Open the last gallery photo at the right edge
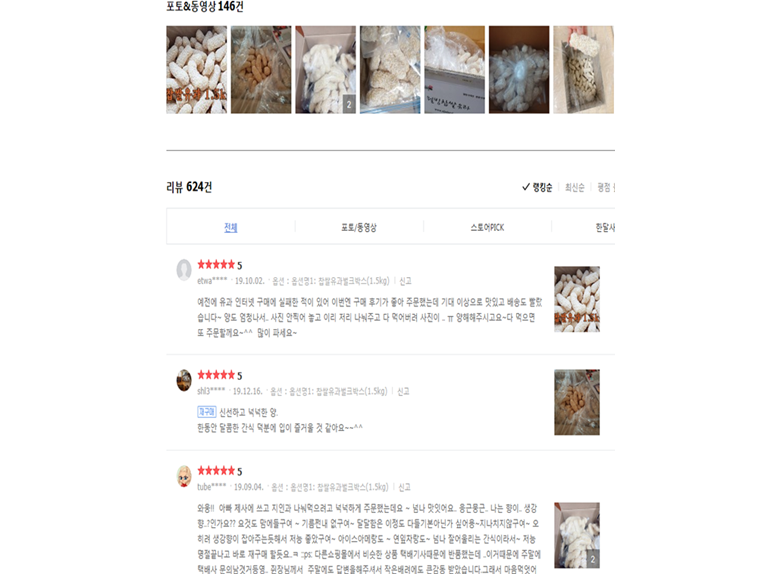This screenshot has width=780, height=574. pos(583,69)
